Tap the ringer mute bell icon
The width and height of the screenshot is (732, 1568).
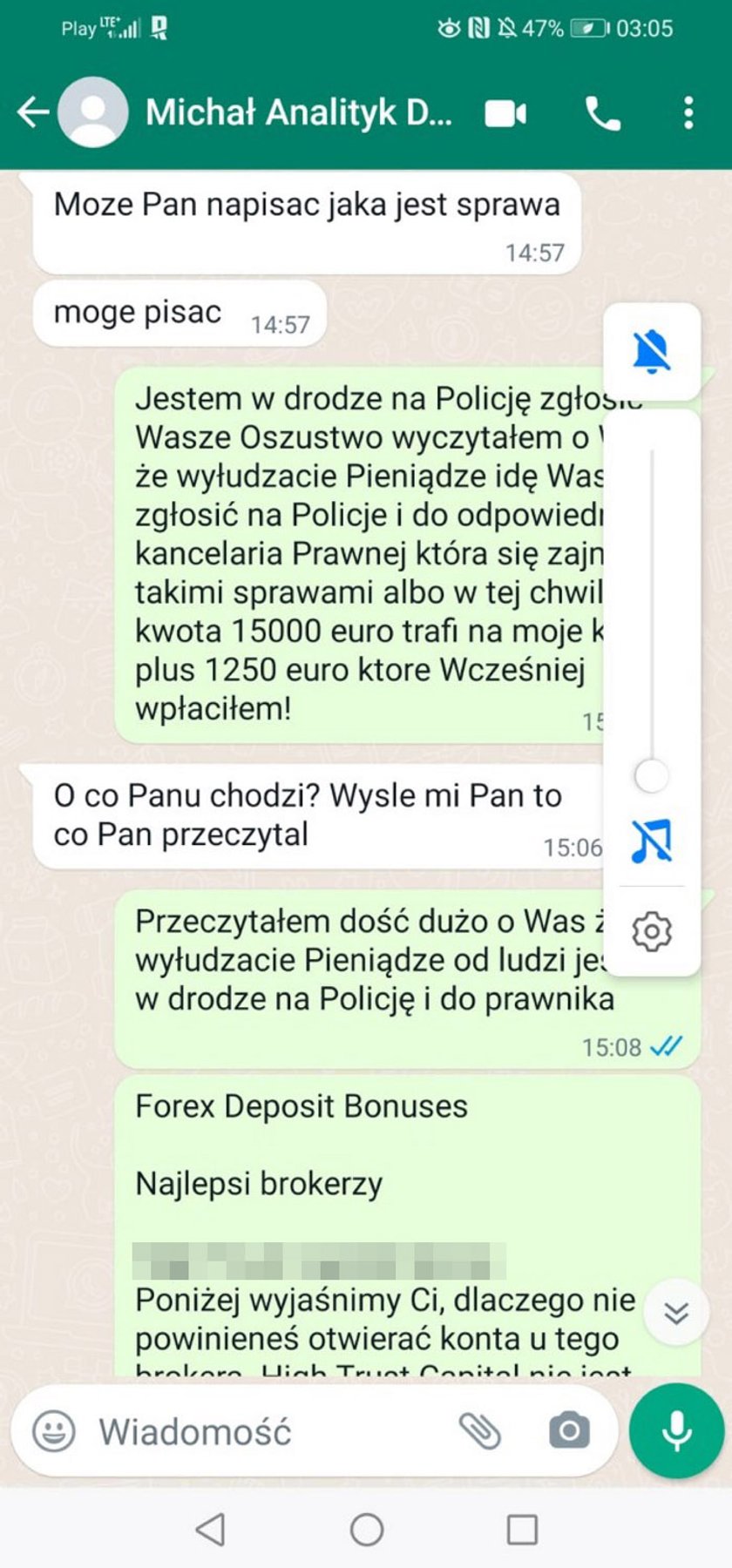(651, 351)
